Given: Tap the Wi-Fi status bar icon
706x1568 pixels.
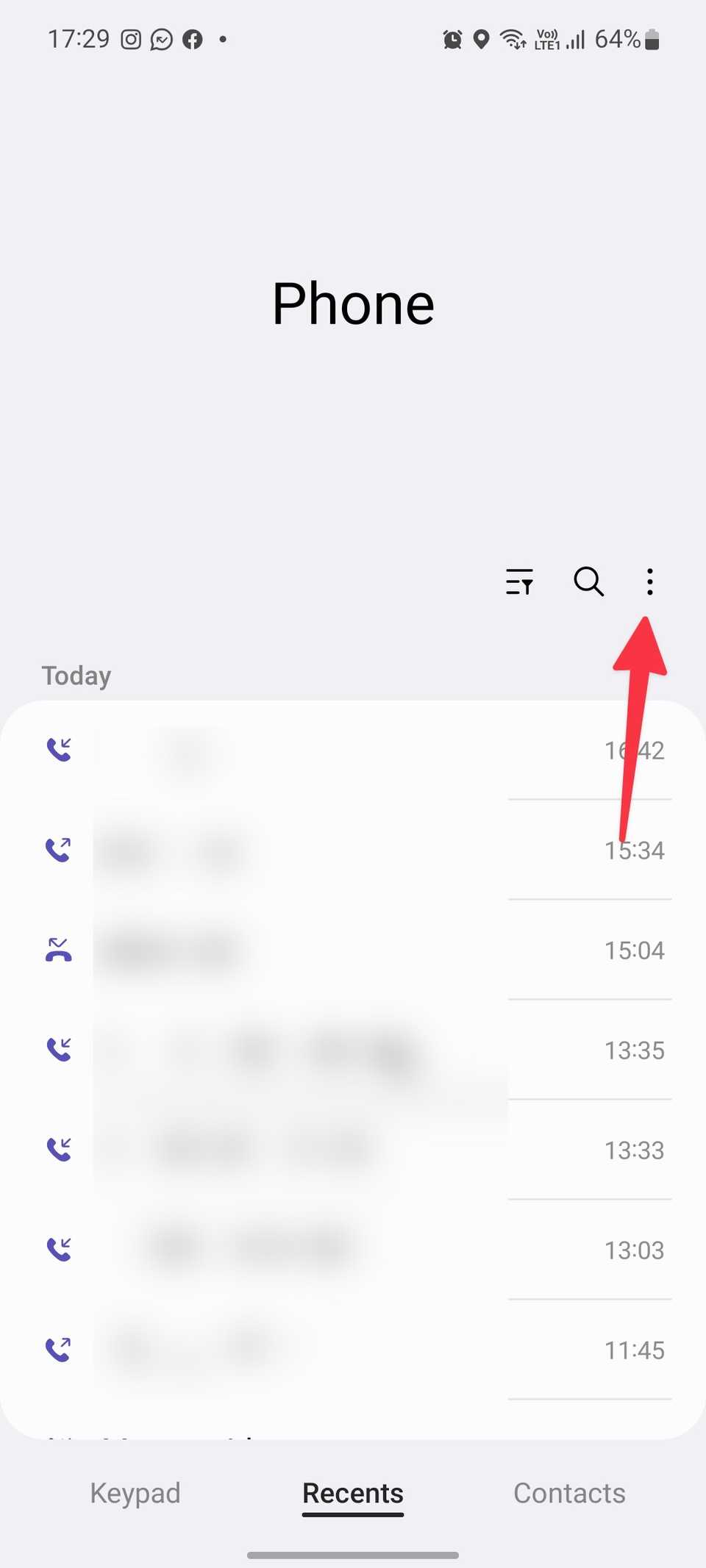Looking at the screenshot, I should (513, 39).
